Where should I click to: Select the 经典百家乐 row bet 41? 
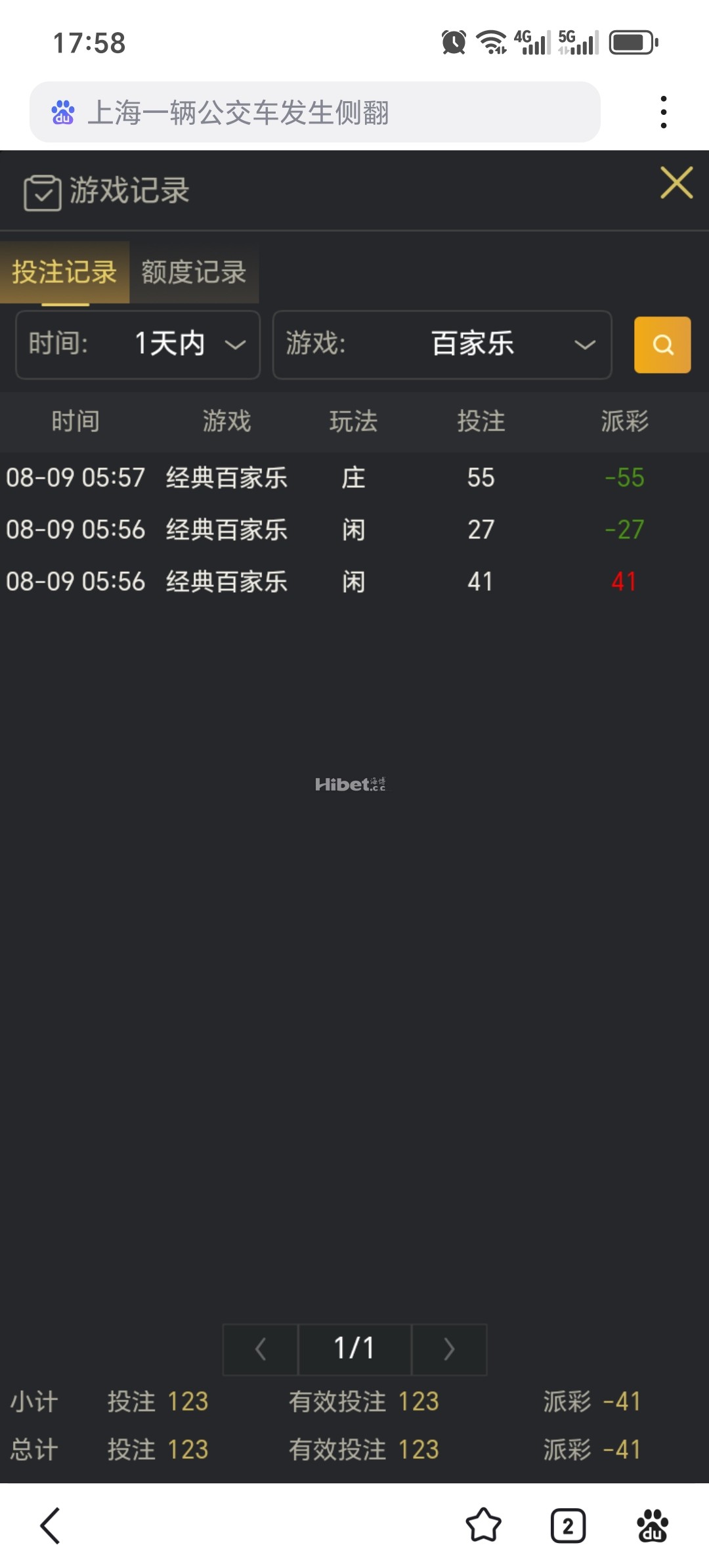pos(226,581)
